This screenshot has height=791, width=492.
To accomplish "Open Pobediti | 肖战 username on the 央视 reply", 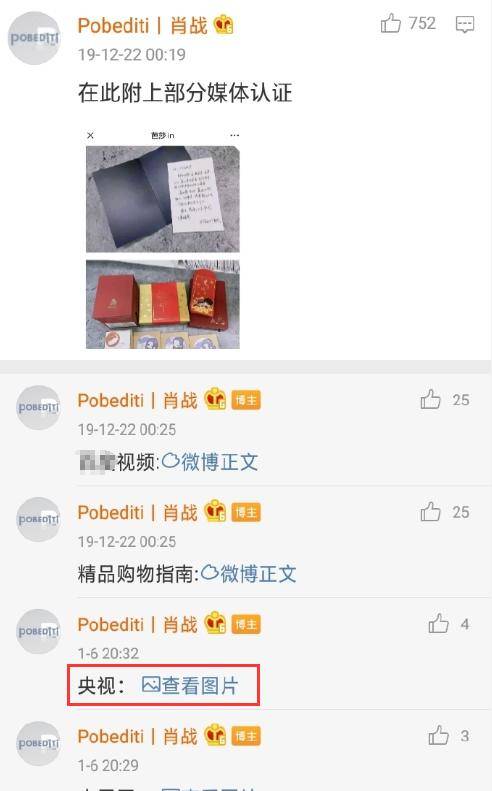I will [x=137, y=625].
